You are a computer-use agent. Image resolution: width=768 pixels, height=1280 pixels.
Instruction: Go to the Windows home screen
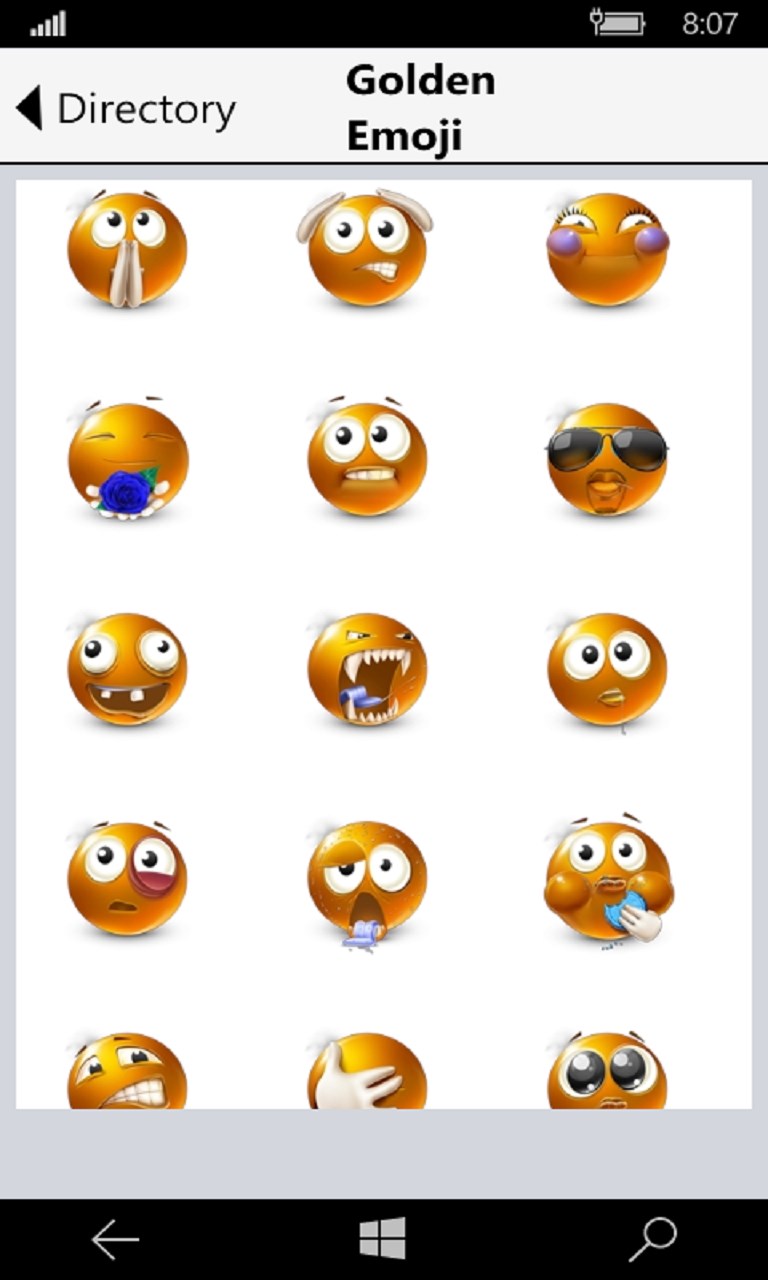(383, 1240)
